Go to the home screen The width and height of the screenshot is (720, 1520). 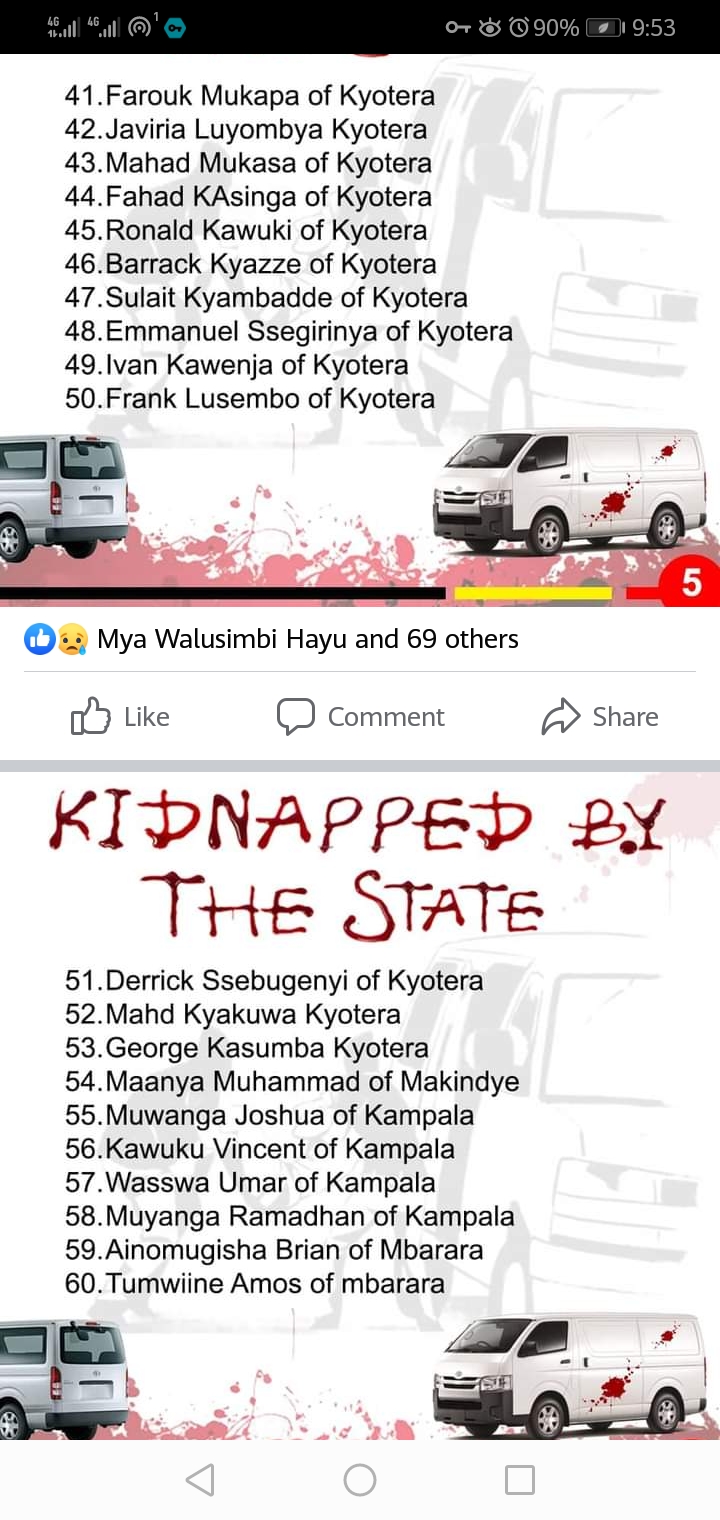pos(360,1480)
